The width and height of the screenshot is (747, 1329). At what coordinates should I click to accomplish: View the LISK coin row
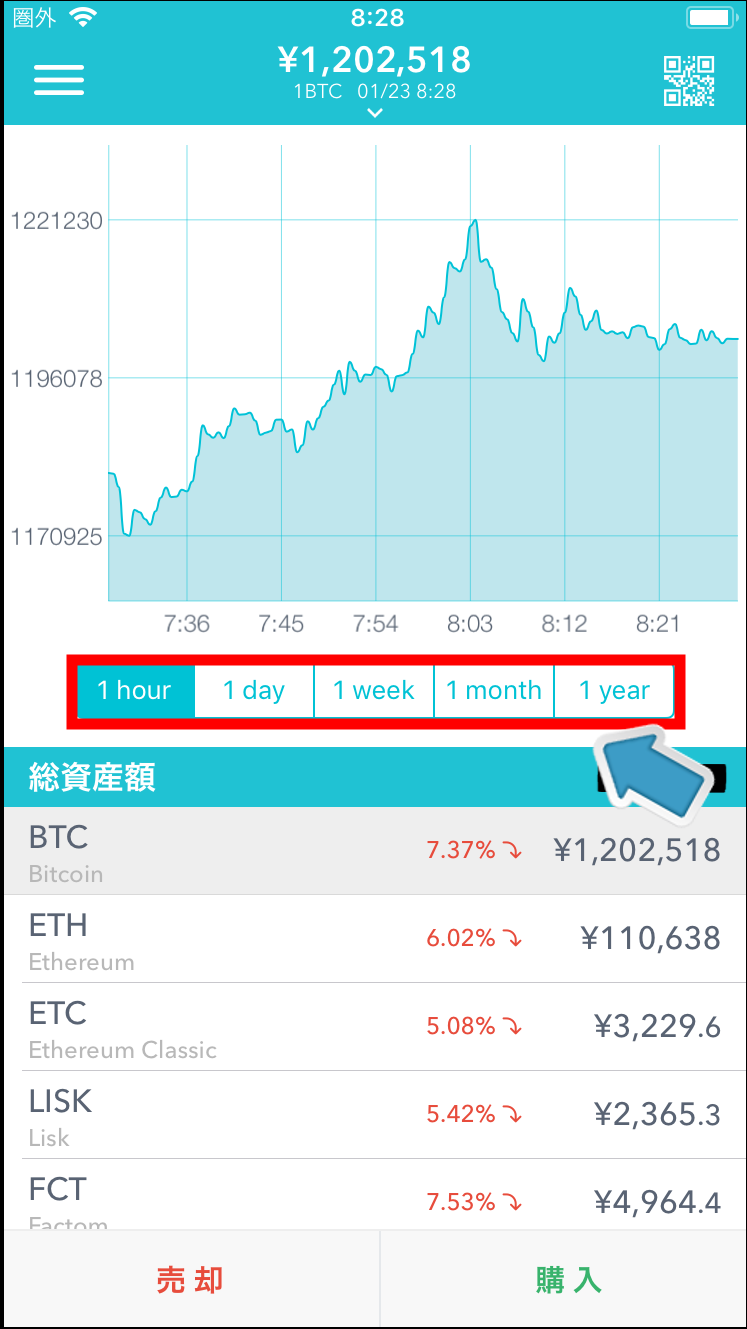(374, 1115)
